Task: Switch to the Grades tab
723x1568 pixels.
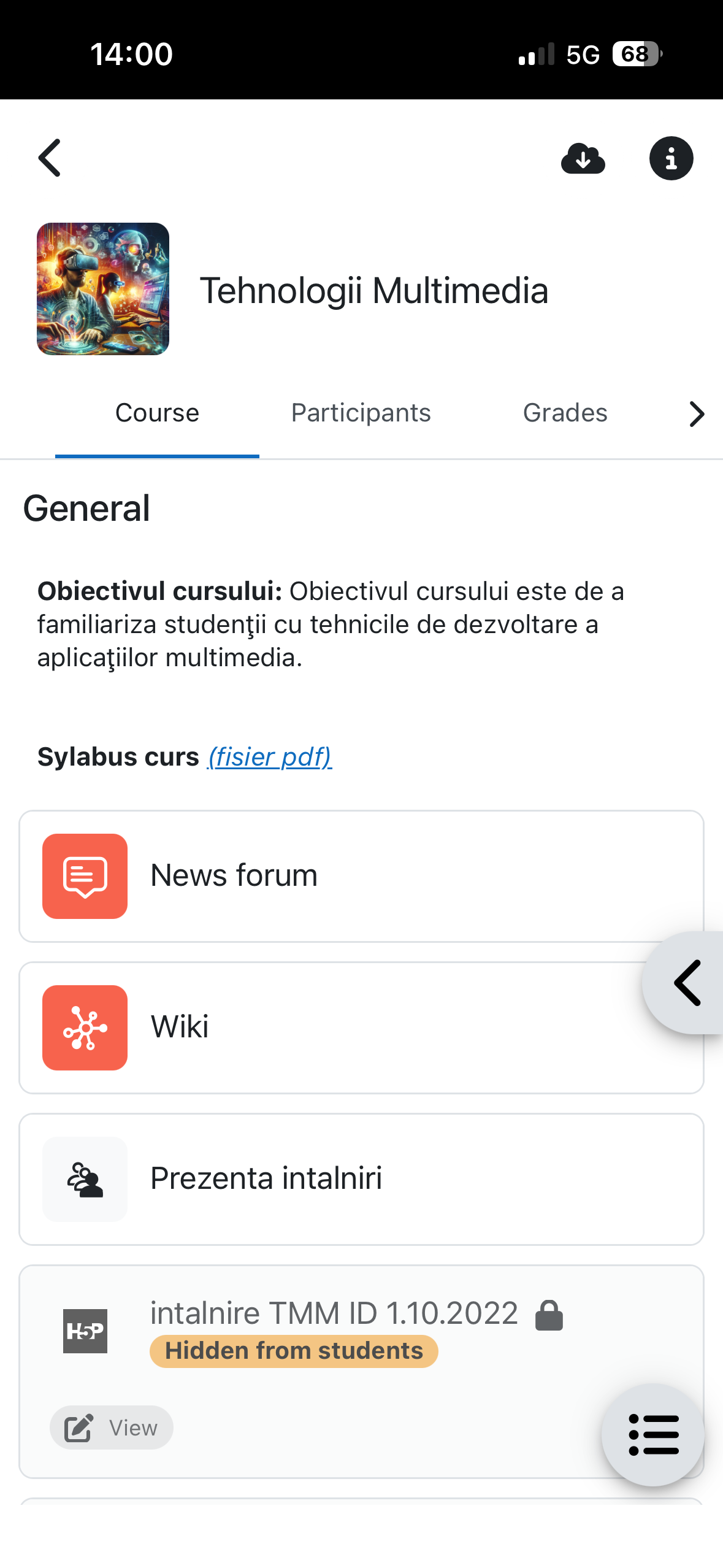Action: pyautogui.click(x=565, y=413)
